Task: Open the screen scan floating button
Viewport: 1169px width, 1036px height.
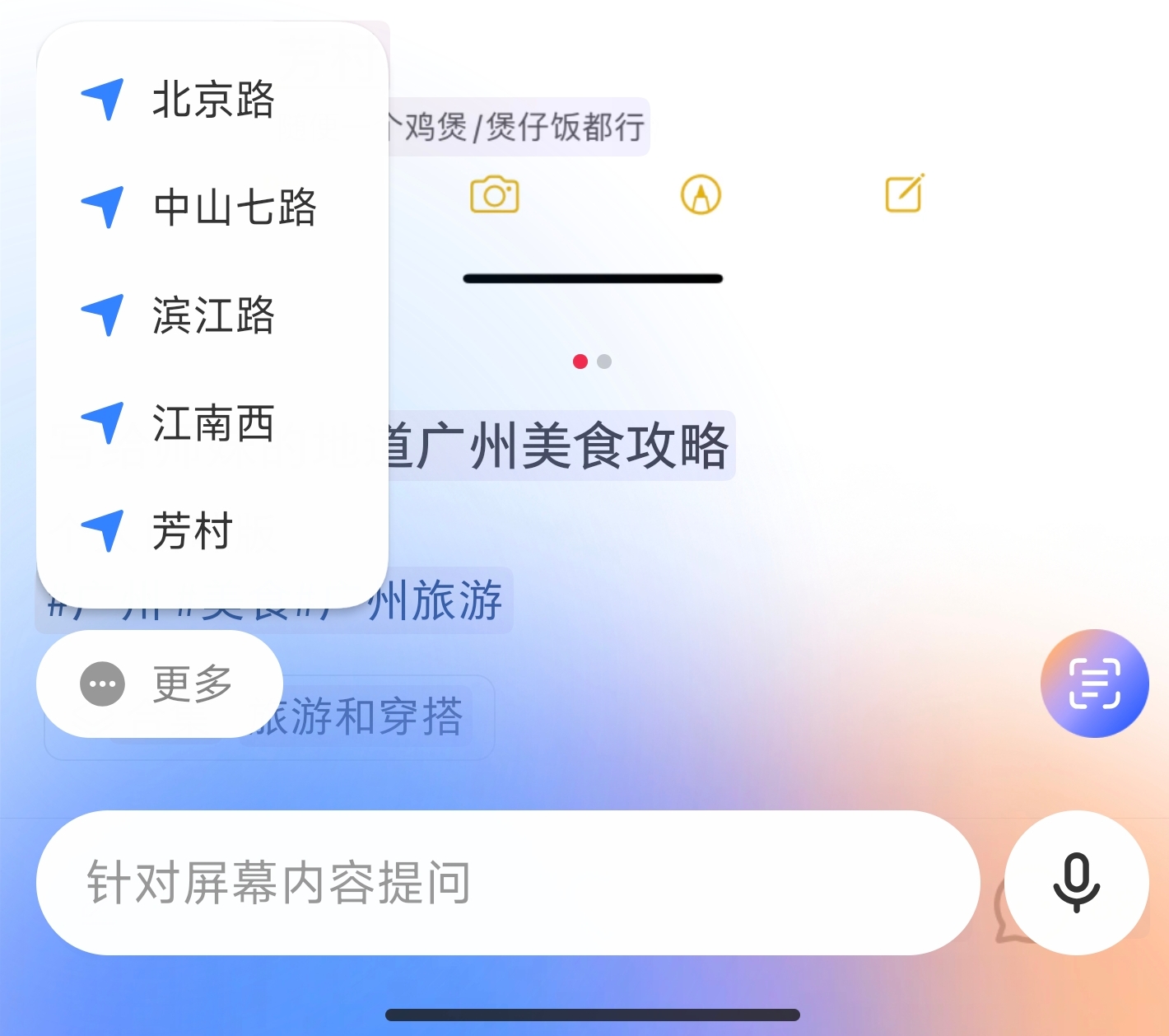Action: [x=1094, y=684]
